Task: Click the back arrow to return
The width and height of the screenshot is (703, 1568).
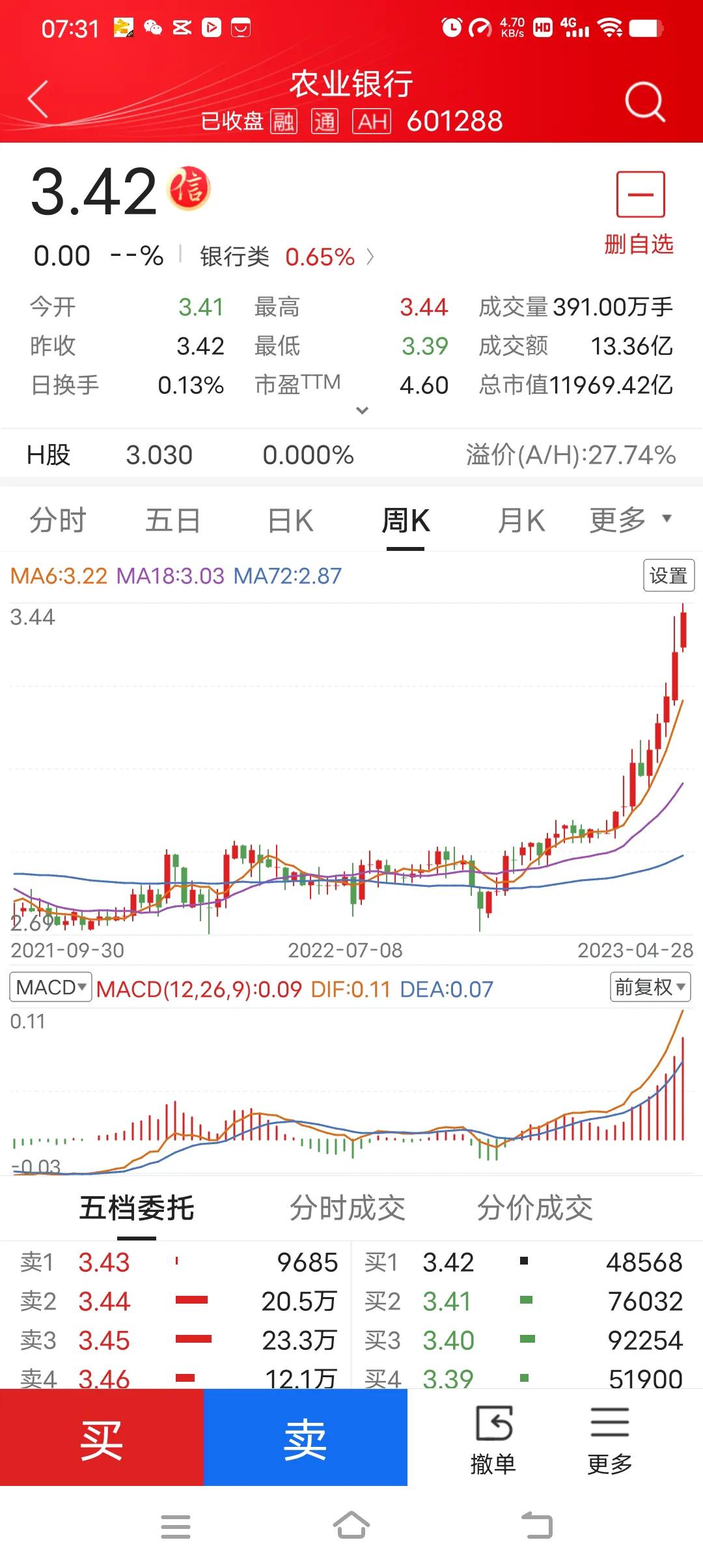Action: click(x=36, y=99)
